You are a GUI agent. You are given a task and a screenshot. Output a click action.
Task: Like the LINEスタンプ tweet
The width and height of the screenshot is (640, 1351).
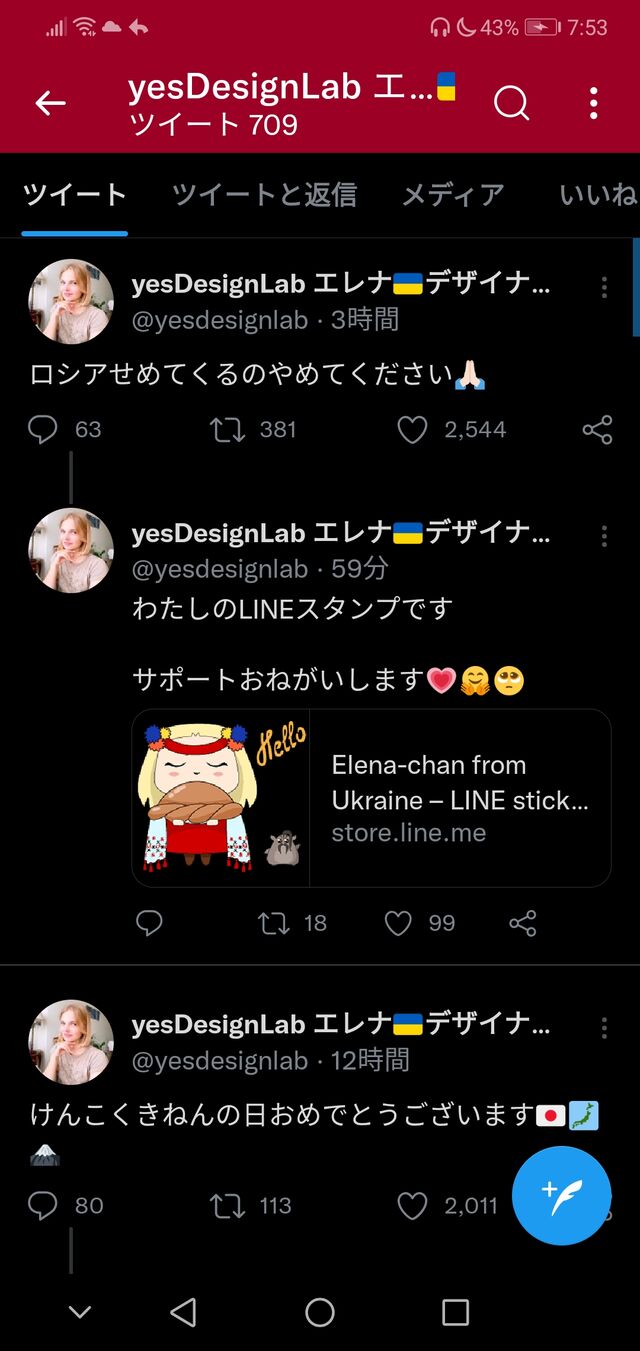398,923
